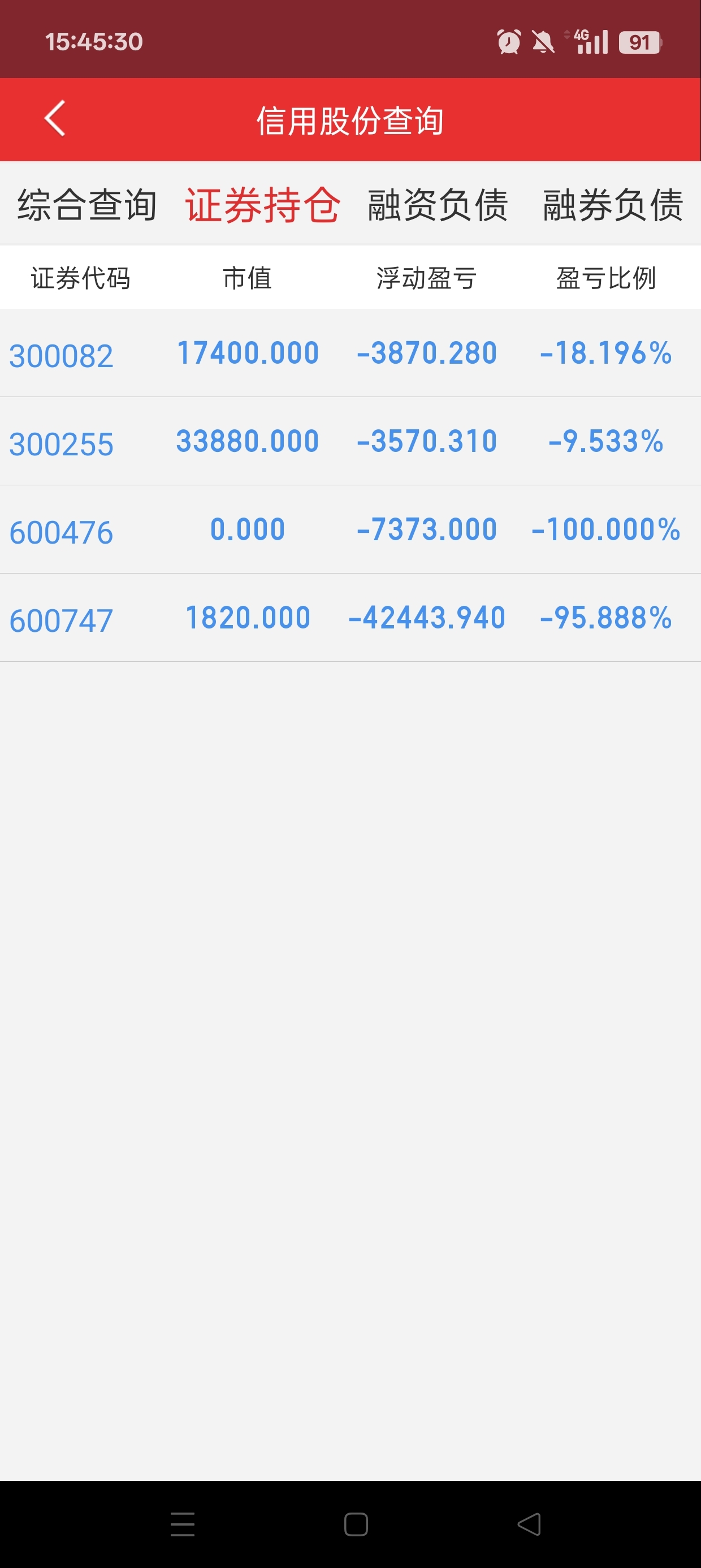Viewport: 701px width, 1568px height.
Task: Open the 融资负债 tab
Action: coord(438,205)
